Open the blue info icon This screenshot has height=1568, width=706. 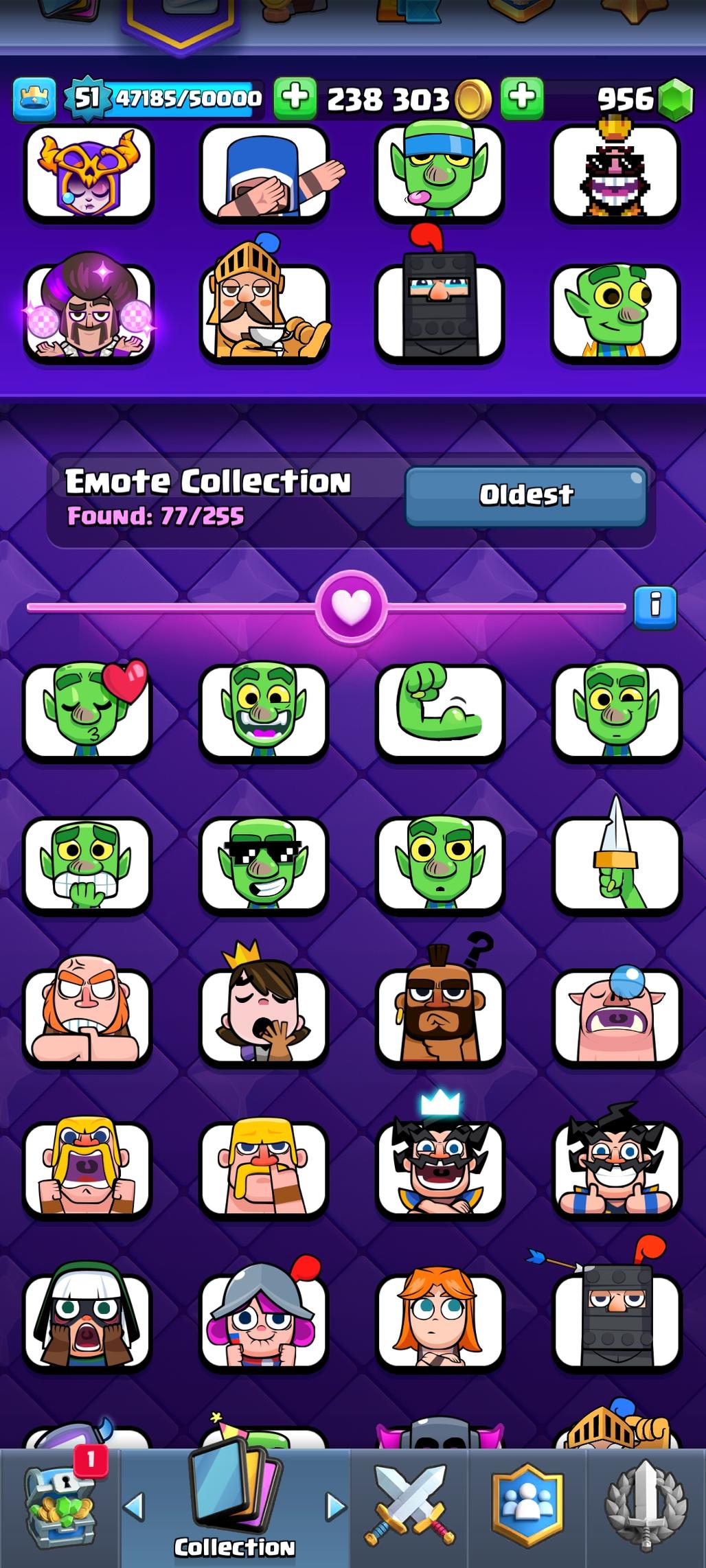pyautogui.click(x=654, y=607)
